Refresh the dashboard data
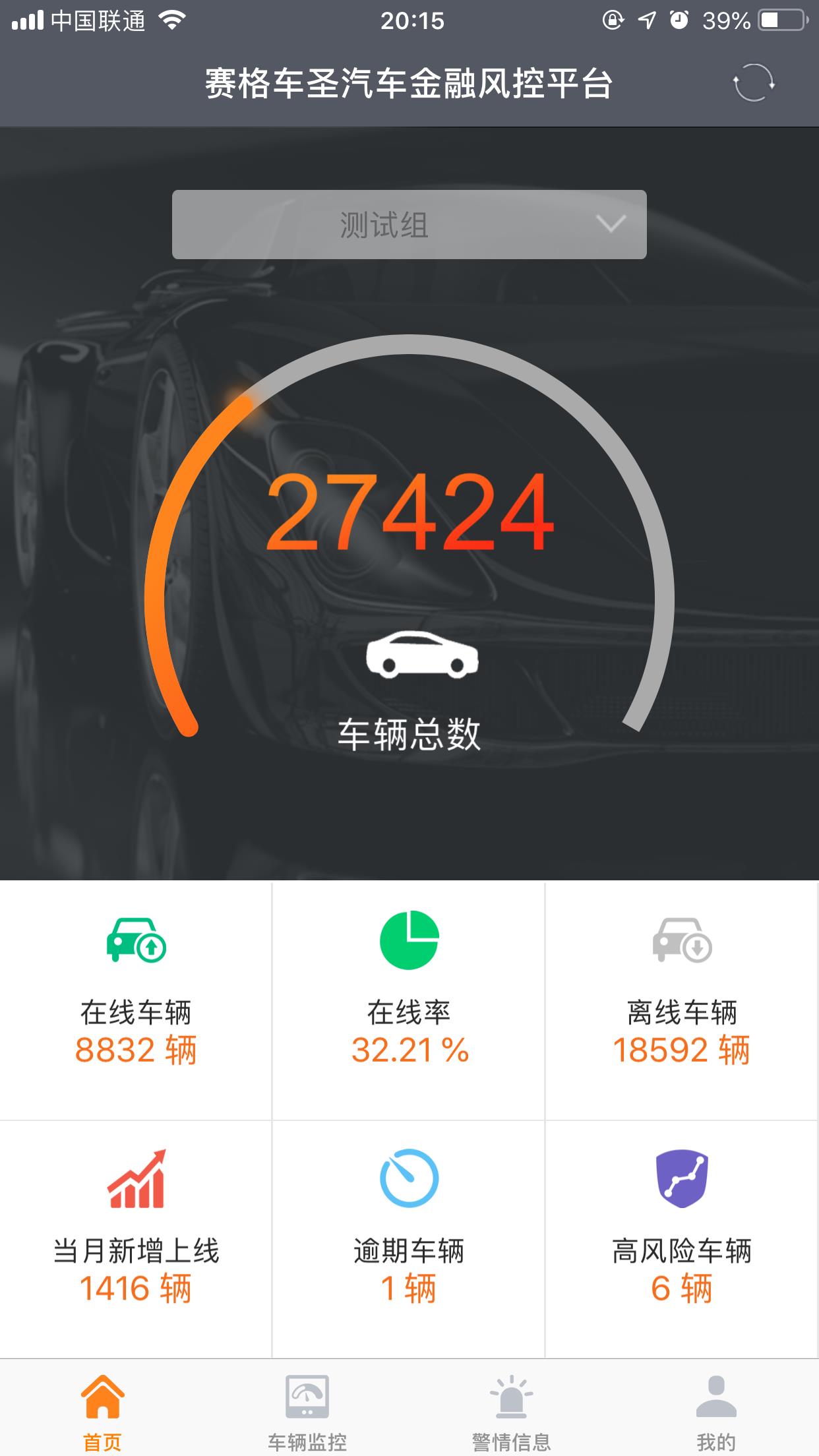 754,83
